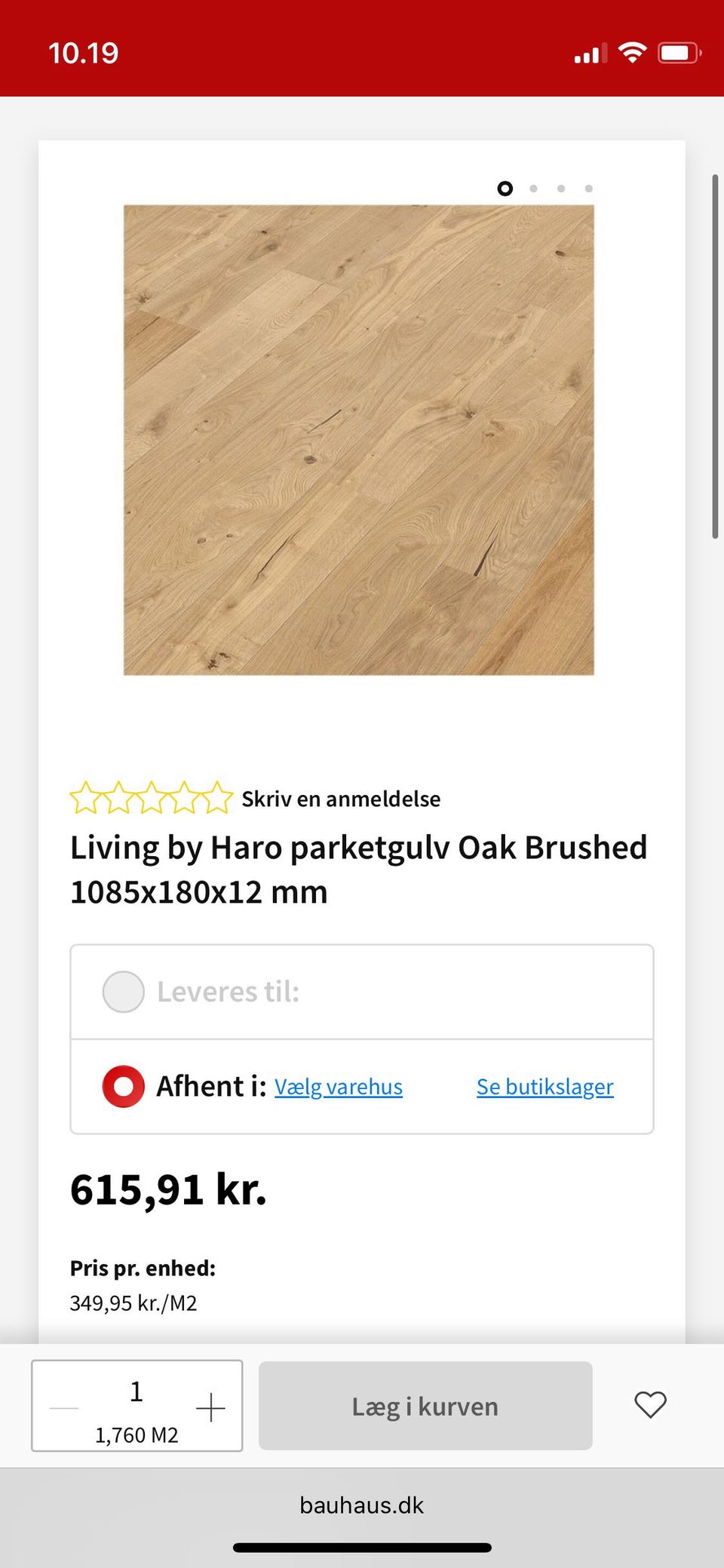
Task: Select the 'Leveres til' delivery option
Action: [x=123, y=992]
